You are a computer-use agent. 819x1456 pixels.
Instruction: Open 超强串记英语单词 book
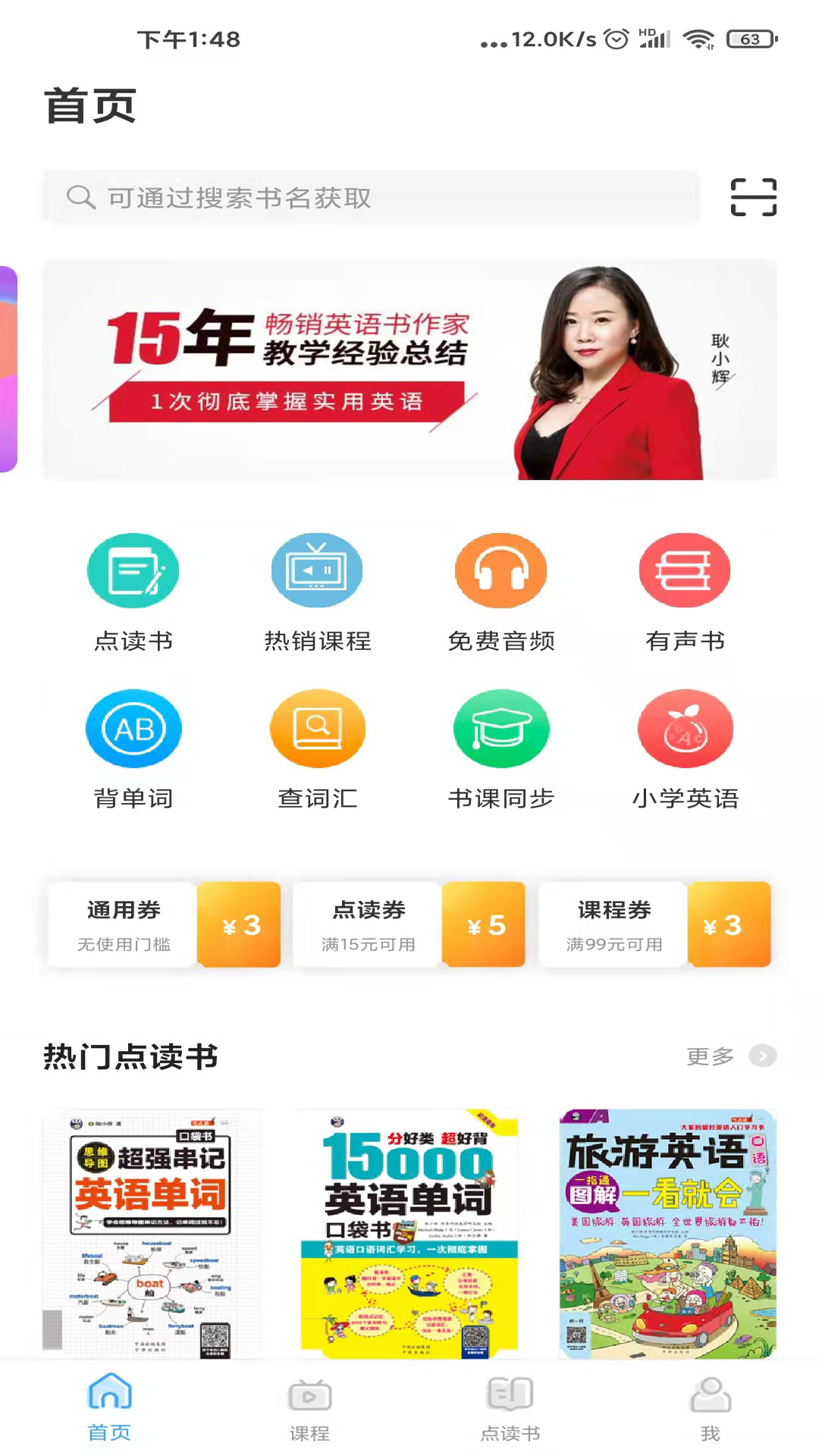point(152,1234)
